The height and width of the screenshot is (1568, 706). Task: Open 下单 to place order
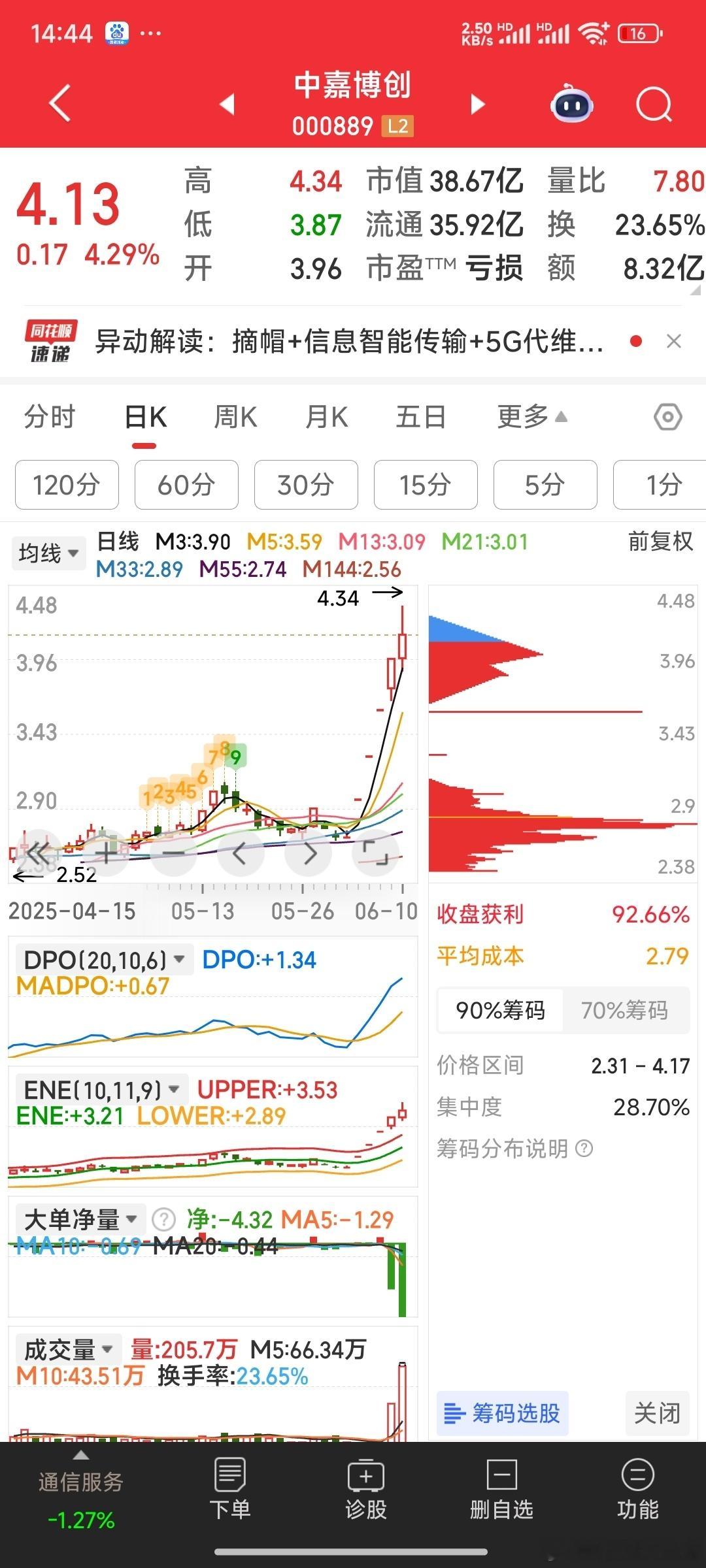pos(229,1490)
